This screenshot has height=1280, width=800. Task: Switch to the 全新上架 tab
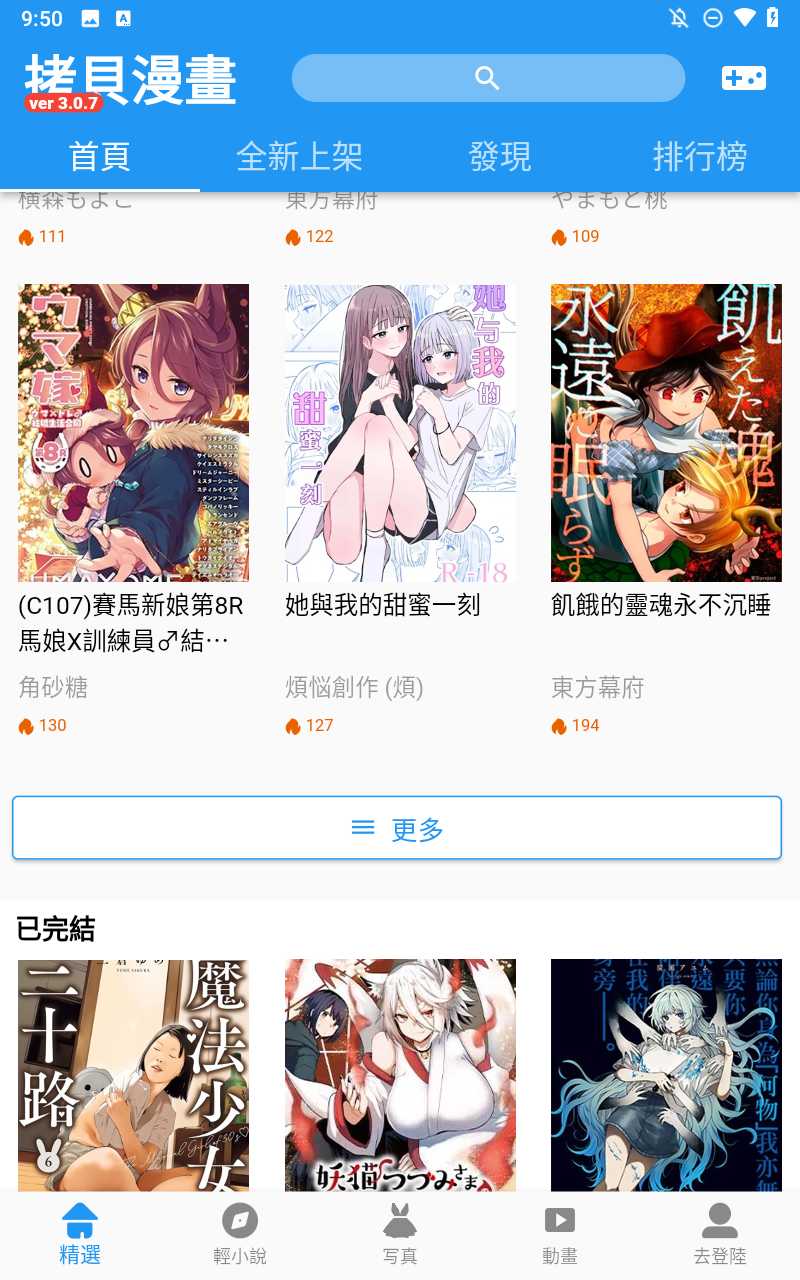point(299,157)
